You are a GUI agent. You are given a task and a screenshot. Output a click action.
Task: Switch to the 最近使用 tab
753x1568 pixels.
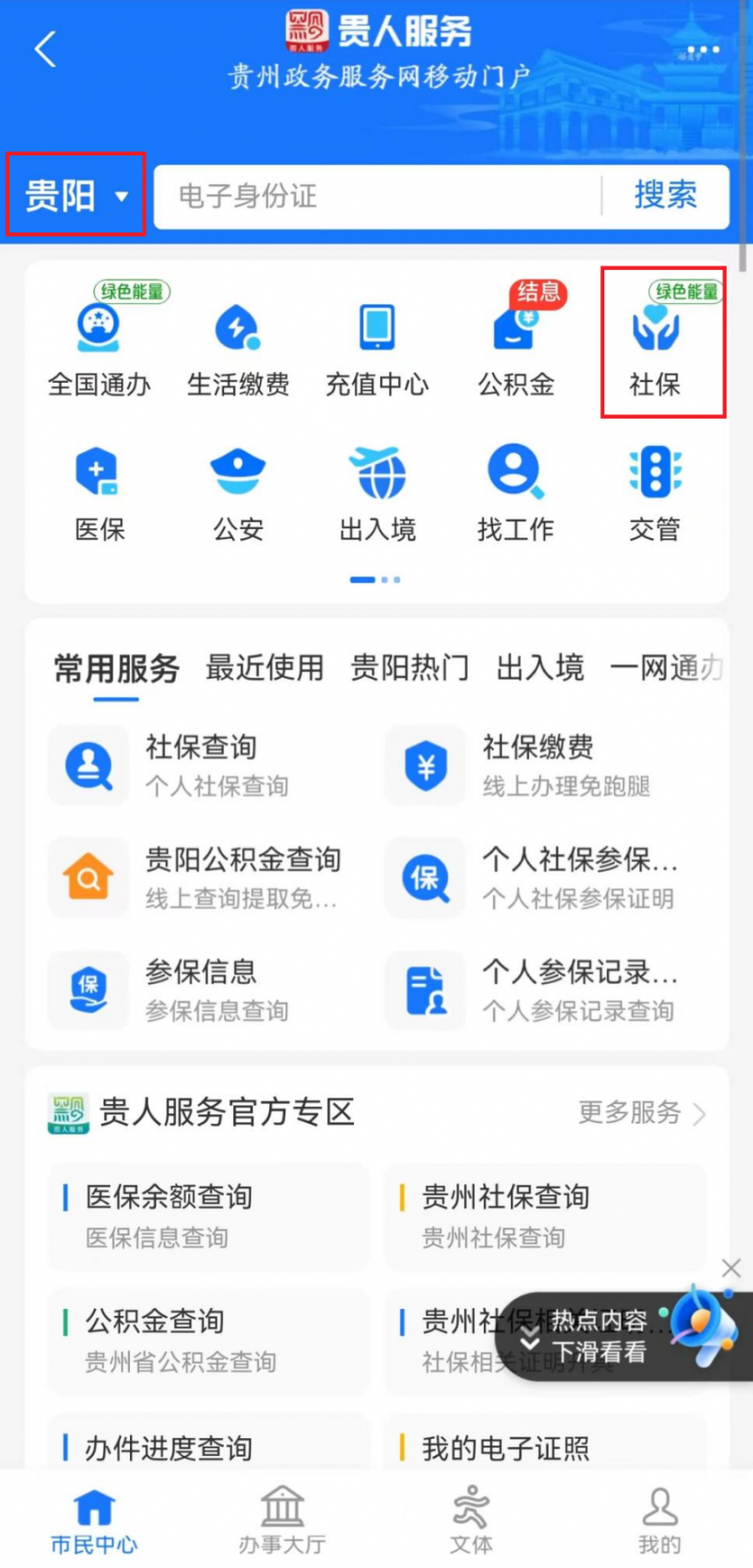tap(264, 667)
